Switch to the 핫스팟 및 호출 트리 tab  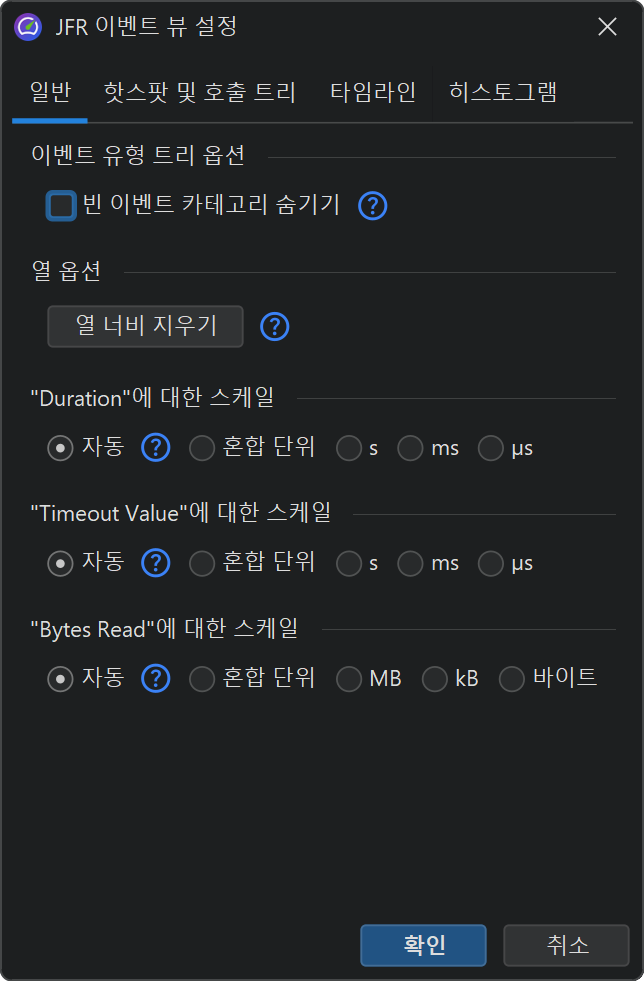[200, 93]
